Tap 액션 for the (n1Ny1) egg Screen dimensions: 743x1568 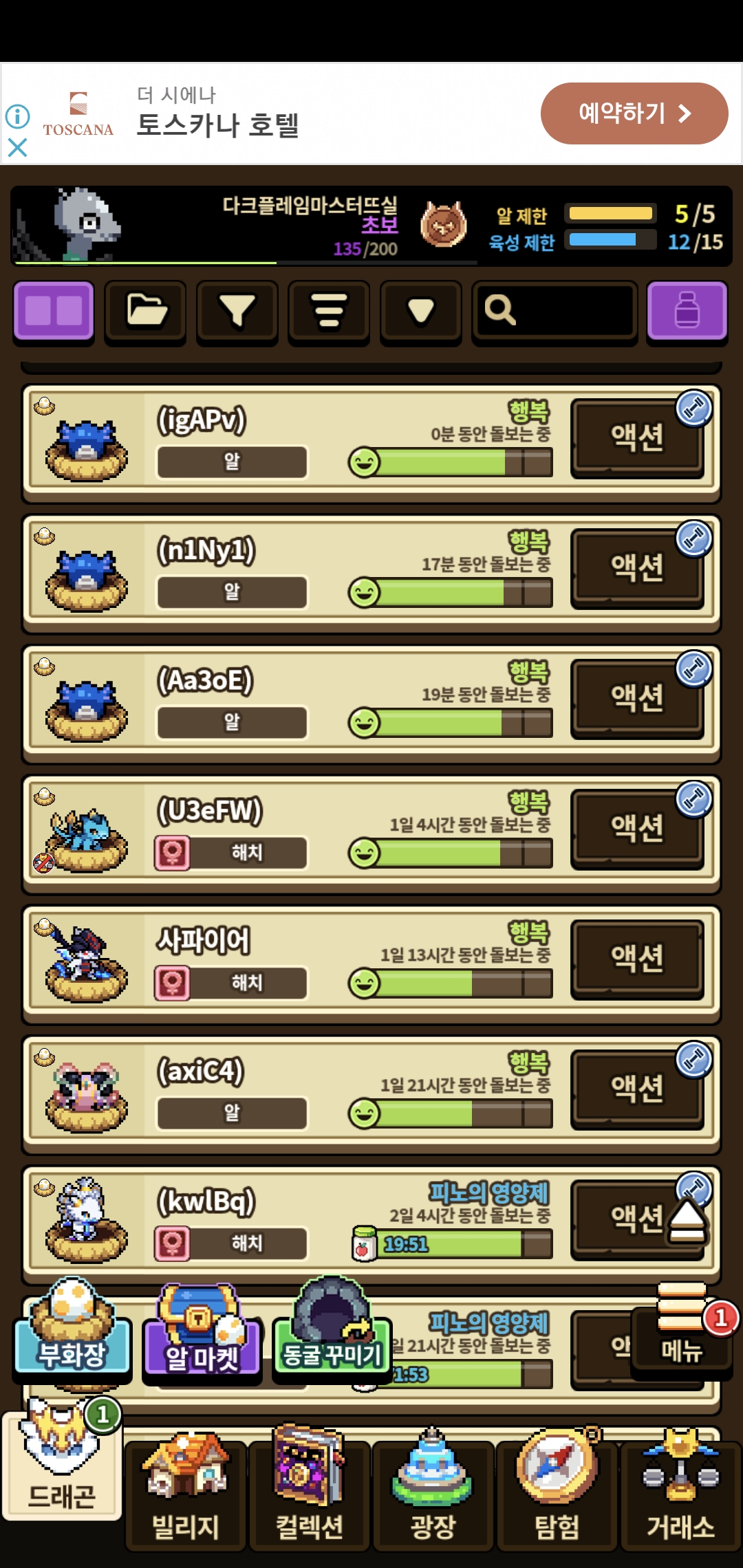[x=637, y=568]
